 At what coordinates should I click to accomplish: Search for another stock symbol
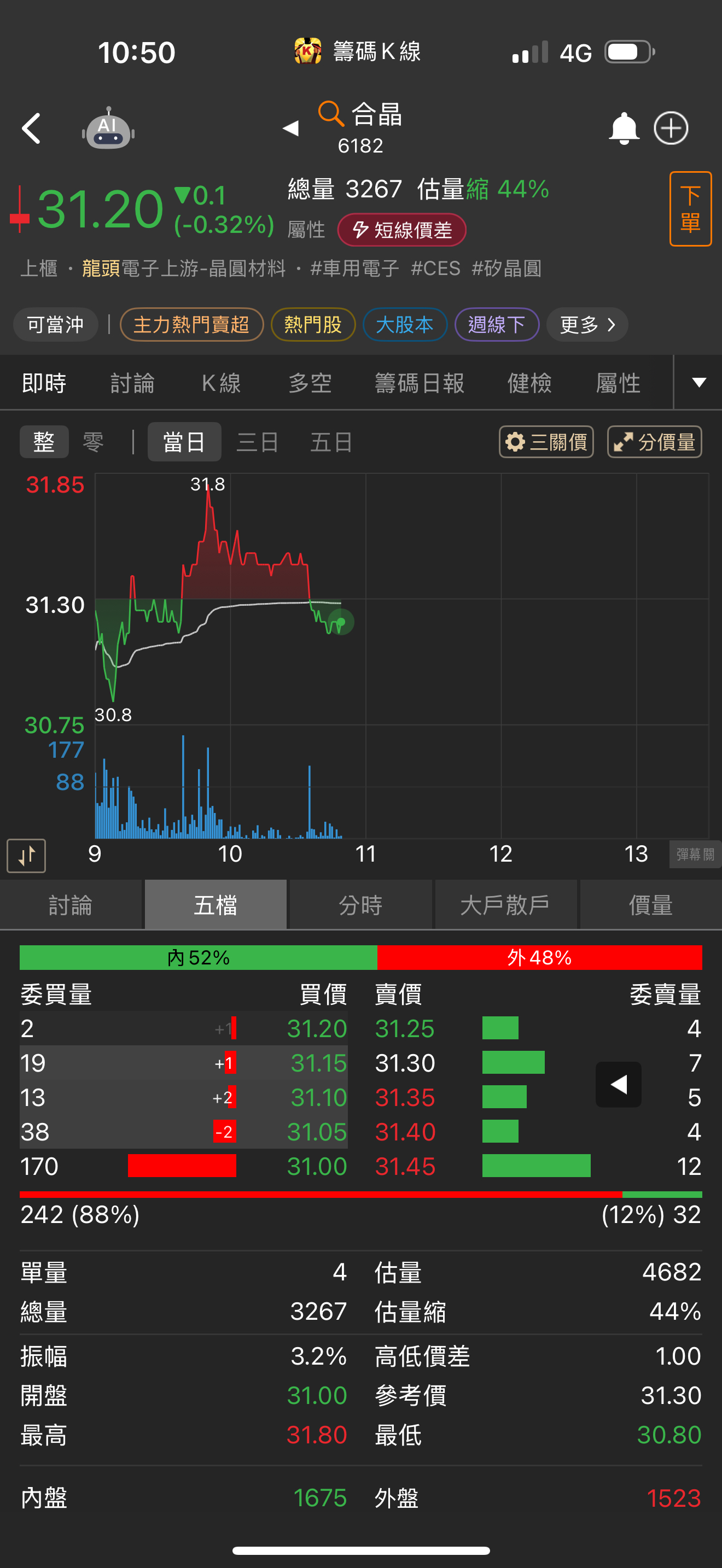pos(331,113)
